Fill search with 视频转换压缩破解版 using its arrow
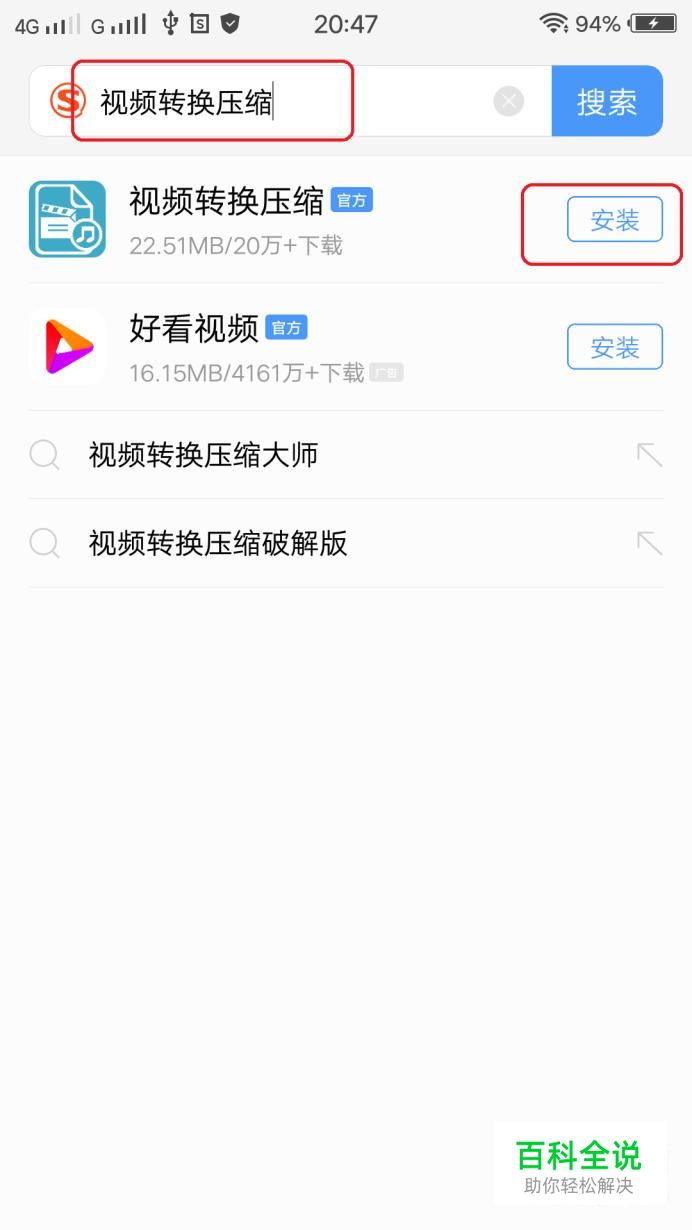 point(649,543)
